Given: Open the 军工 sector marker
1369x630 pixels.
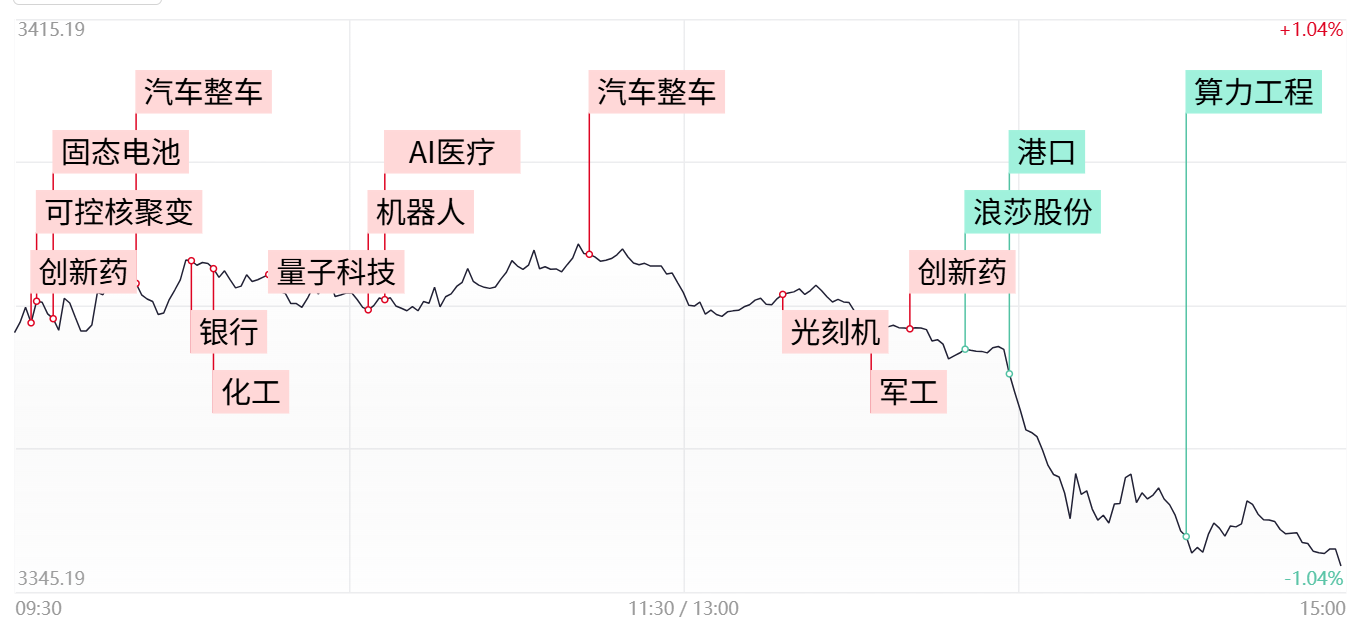Looking at the screenshot, I should (x=908, y=392).
